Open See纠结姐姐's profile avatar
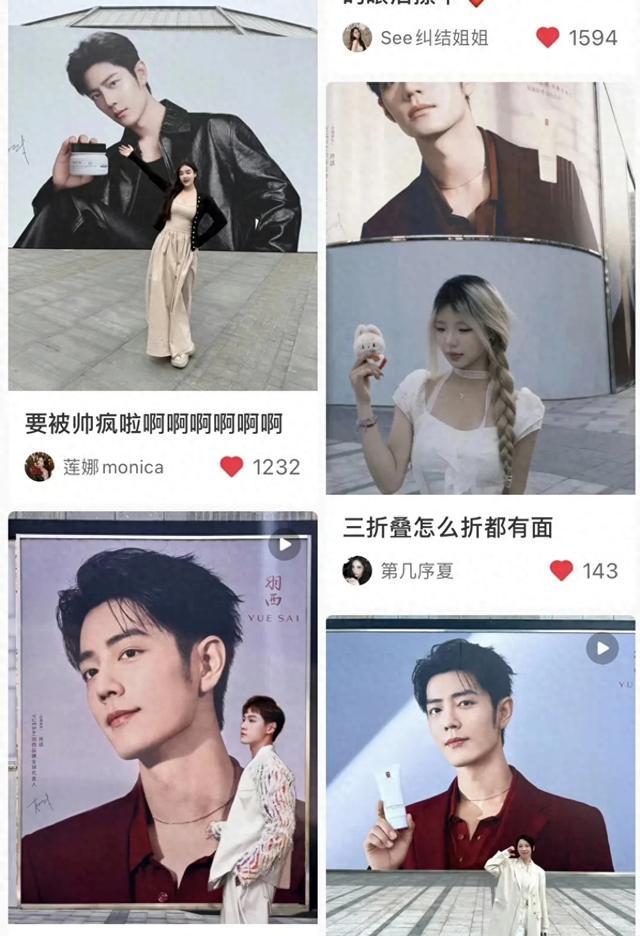Image resolution: width=640 pixels, height=936 pixels. point(357,38)
